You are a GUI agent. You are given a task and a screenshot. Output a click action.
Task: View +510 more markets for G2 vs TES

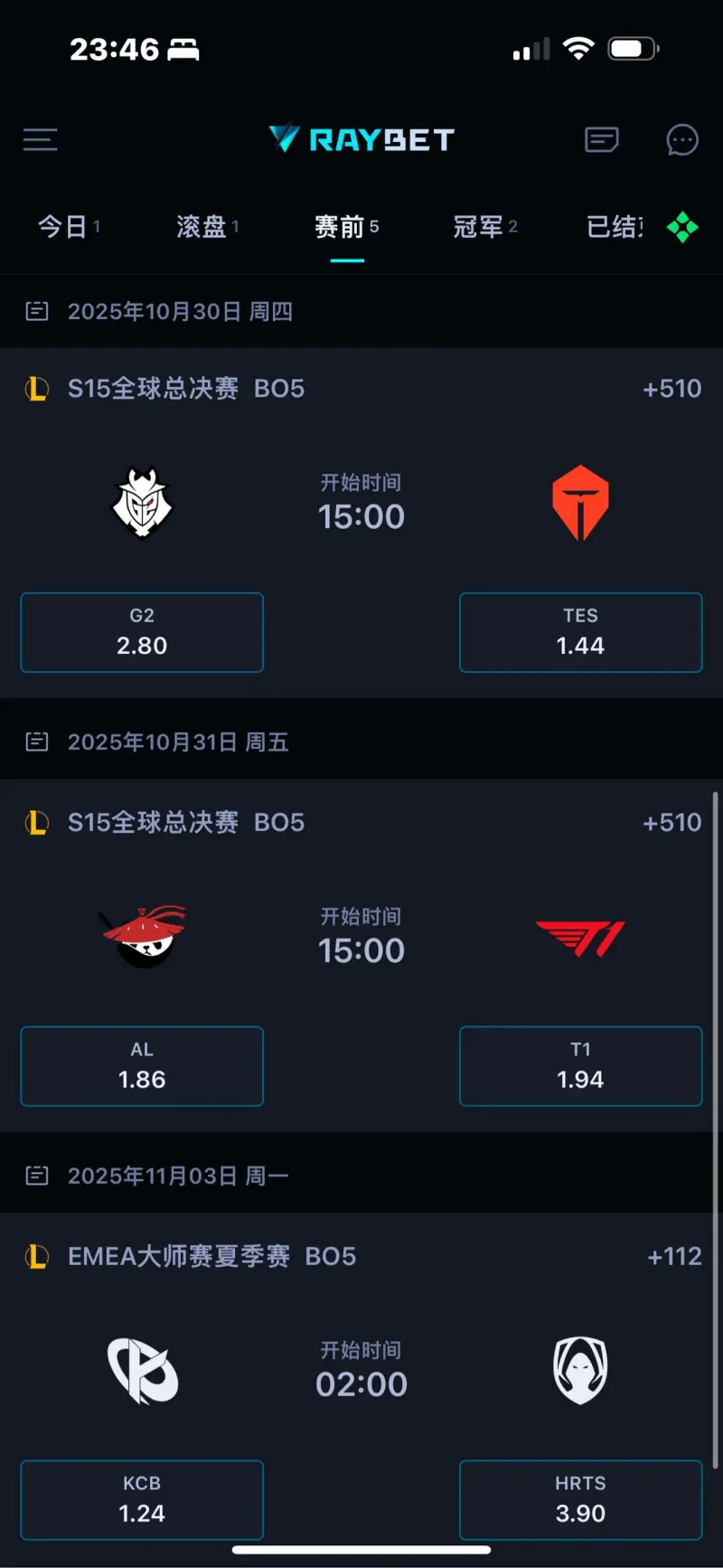pos(671,389)
